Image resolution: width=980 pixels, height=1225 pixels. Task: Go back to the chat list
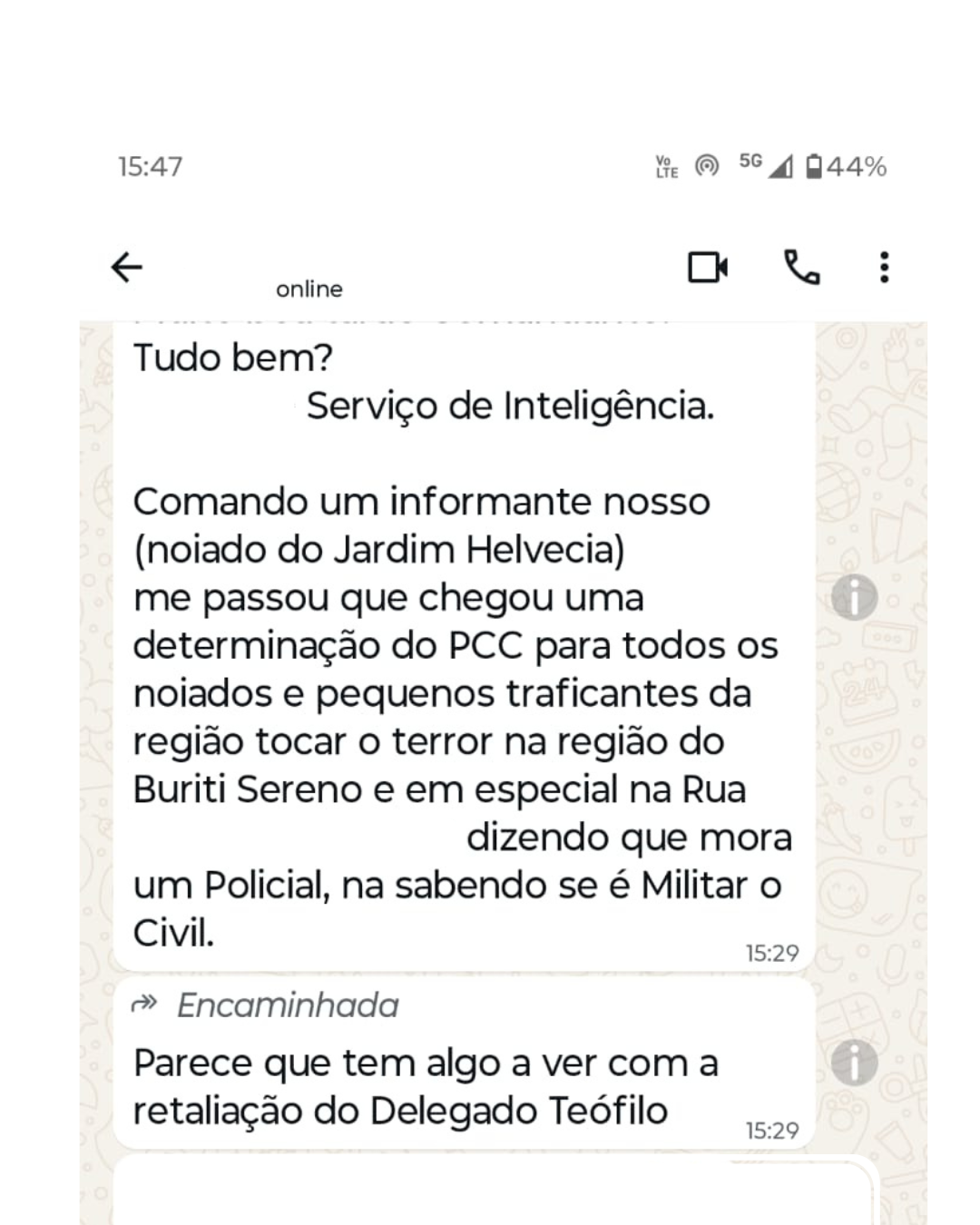point(127,268)
